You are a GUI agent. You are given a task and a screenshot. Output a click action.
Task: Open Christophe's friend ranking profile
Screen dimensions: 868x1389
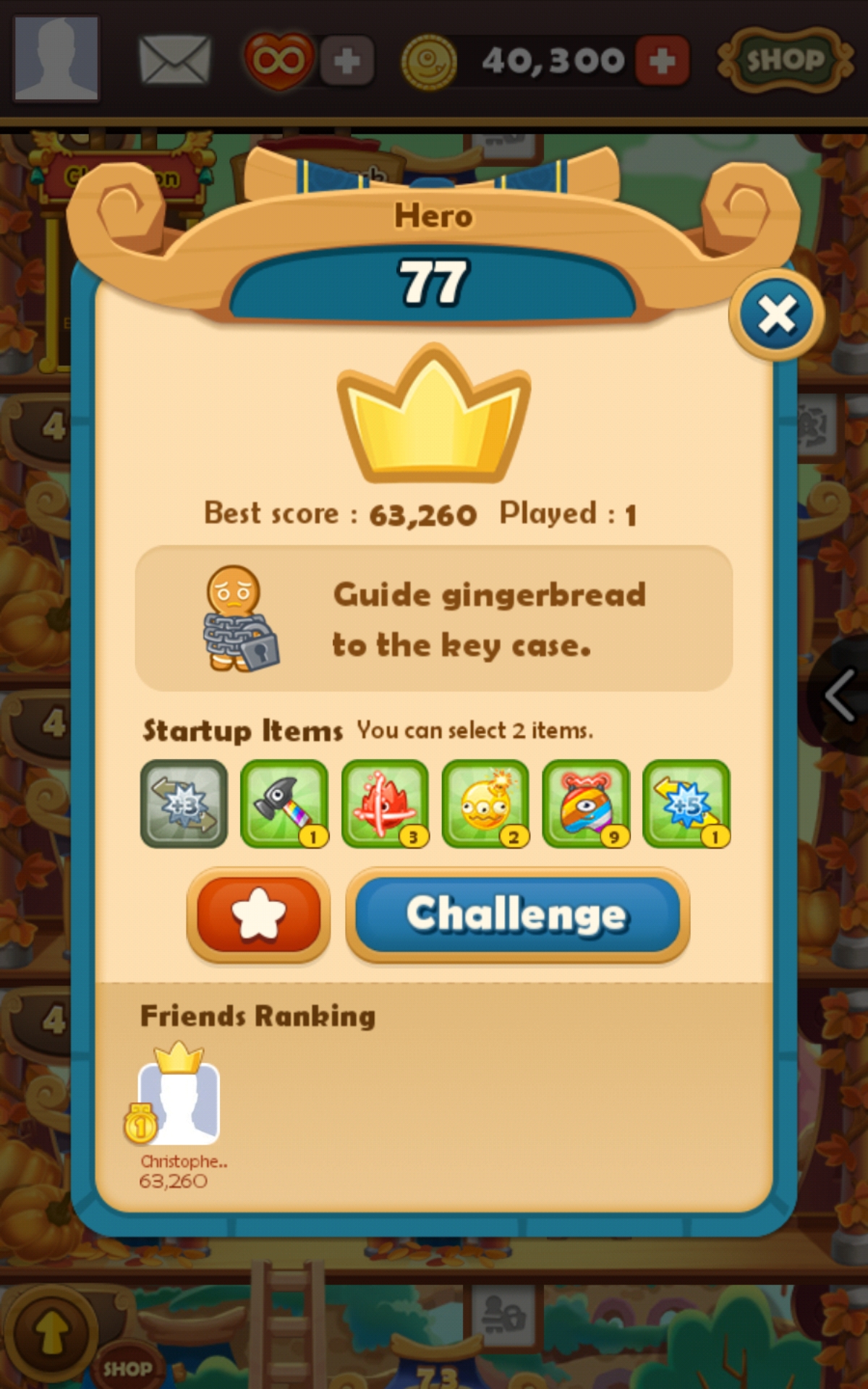coord(179,1103)
